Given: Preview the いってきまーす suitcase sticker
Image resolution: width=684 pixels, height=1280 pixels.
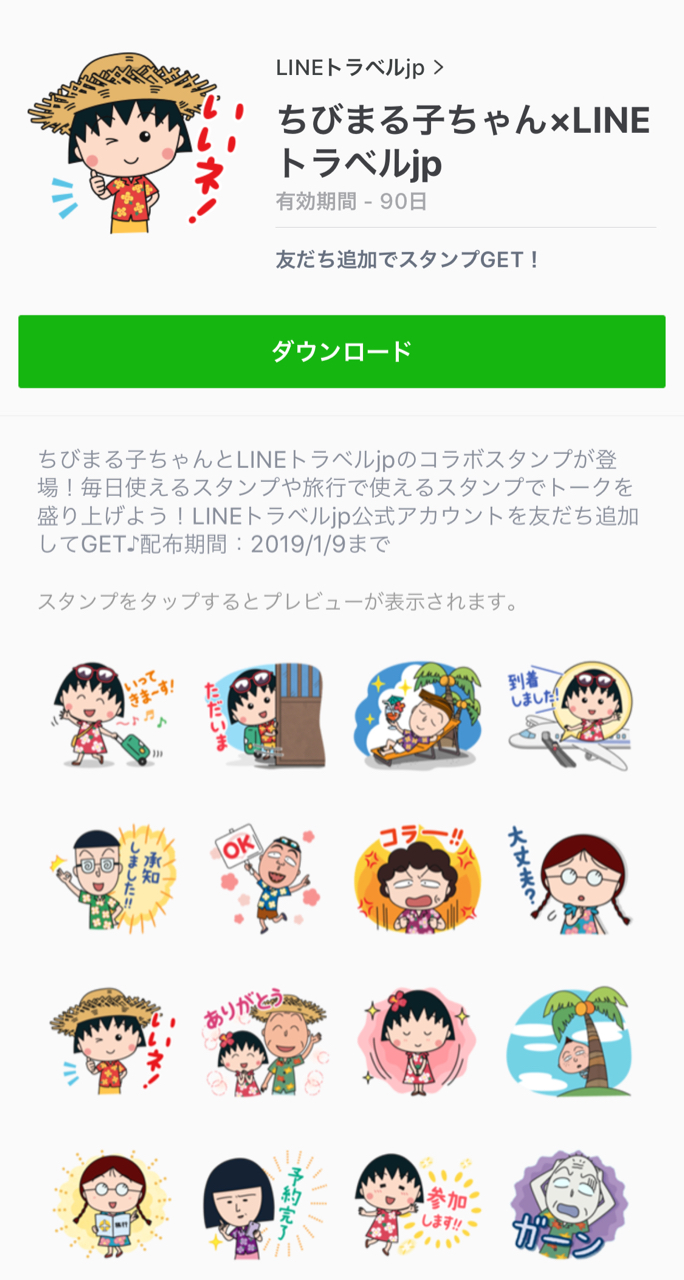Looking at the screenshot, I should click(112, 714).
